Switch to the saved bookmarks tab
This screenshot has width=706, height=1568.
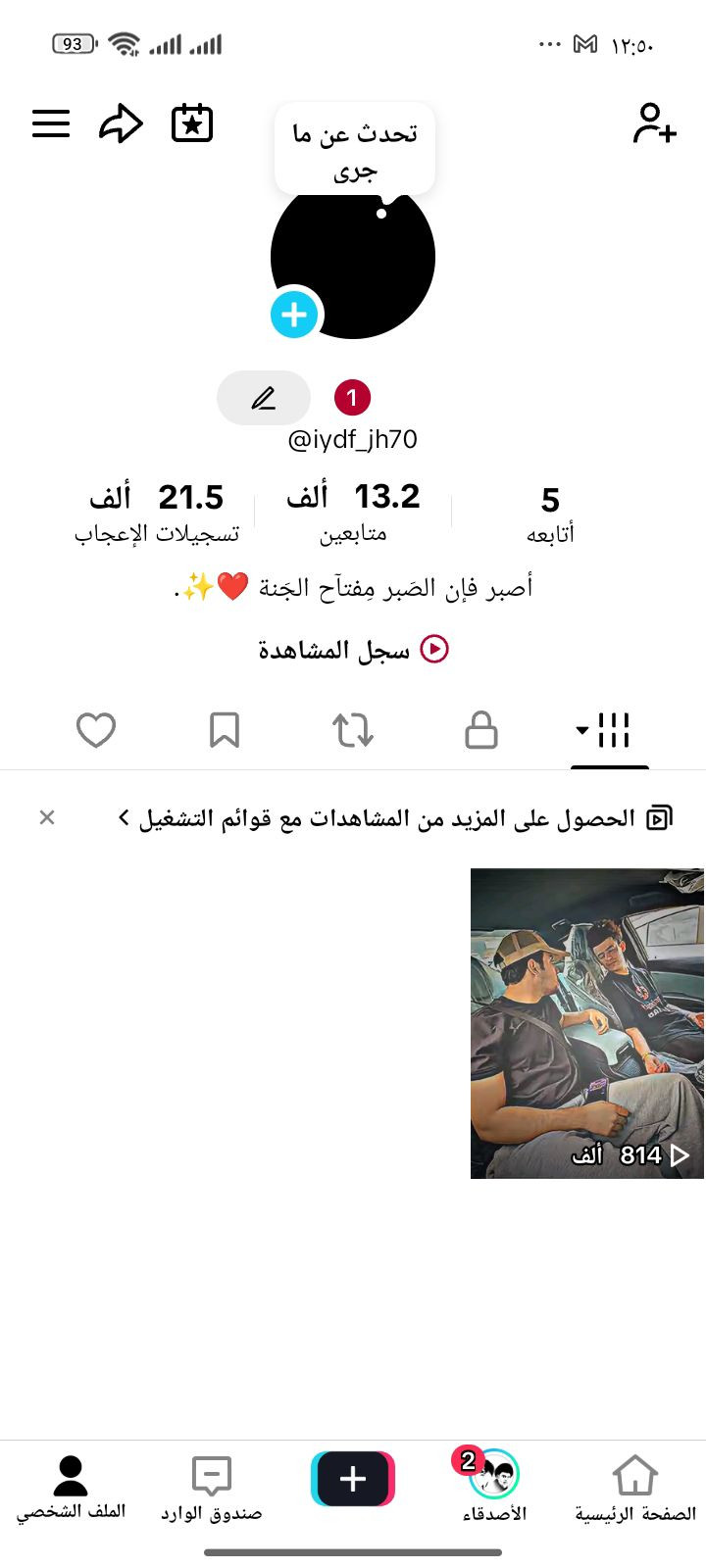(x=225, y=730)
